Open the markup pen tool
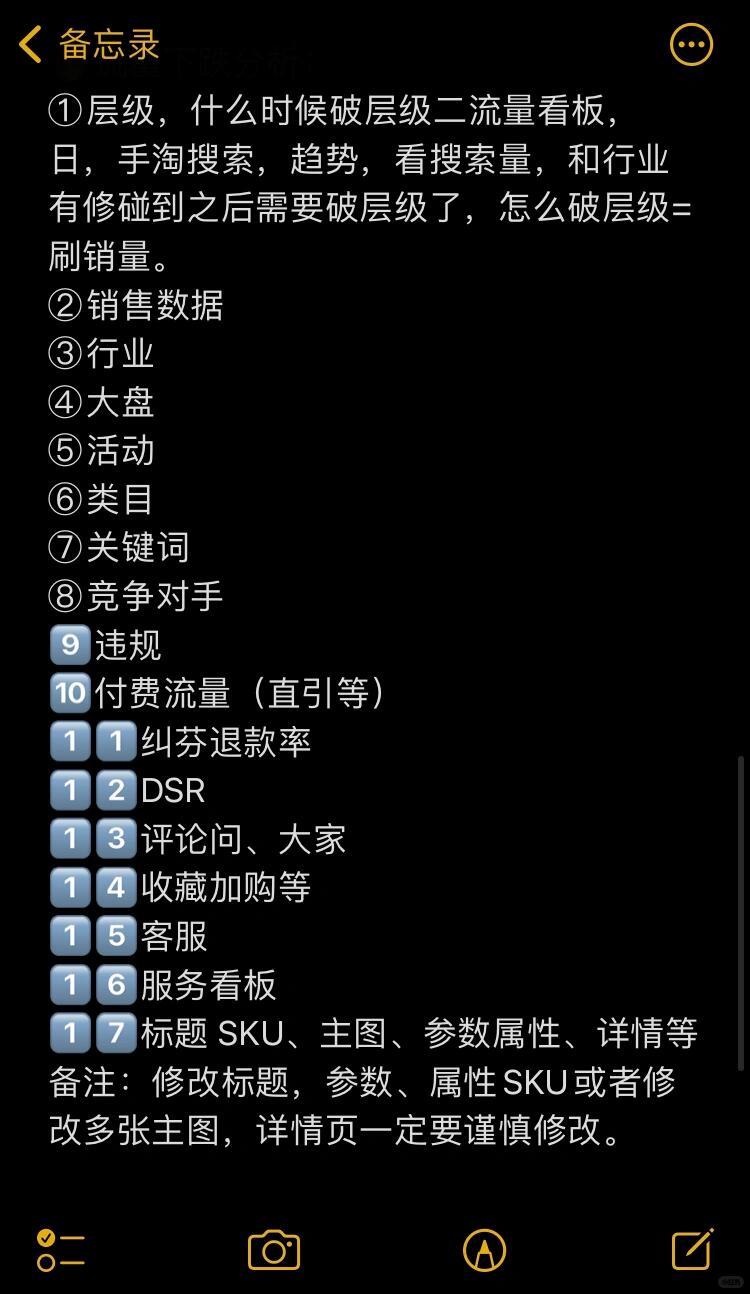 pyautogui.click(x=485, y=1250)
